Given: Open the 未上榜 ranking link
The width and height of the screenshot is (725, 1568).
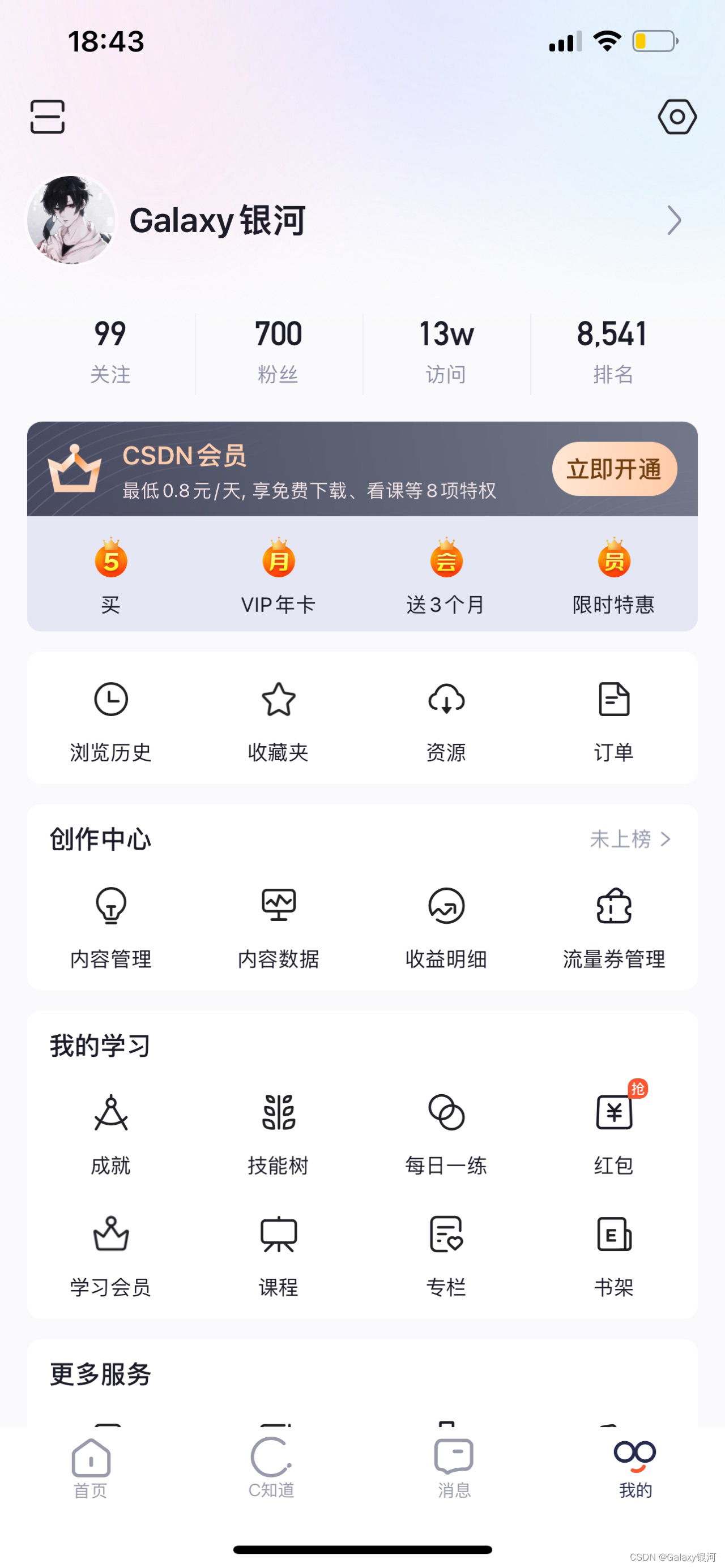Looking at the screenshot, I should [629, 839].
